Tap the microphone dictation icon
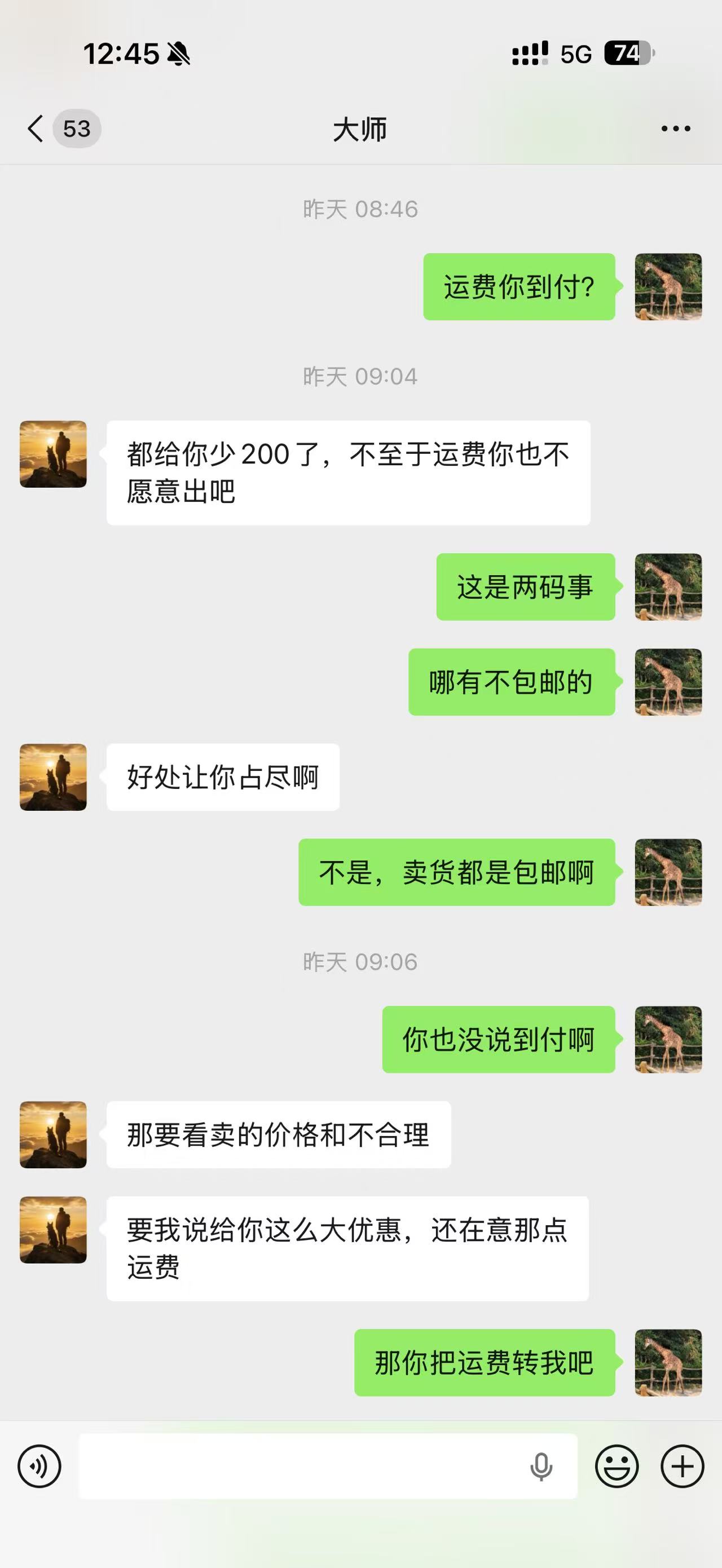This screenshot has width=722, height=1568. 540,1467
